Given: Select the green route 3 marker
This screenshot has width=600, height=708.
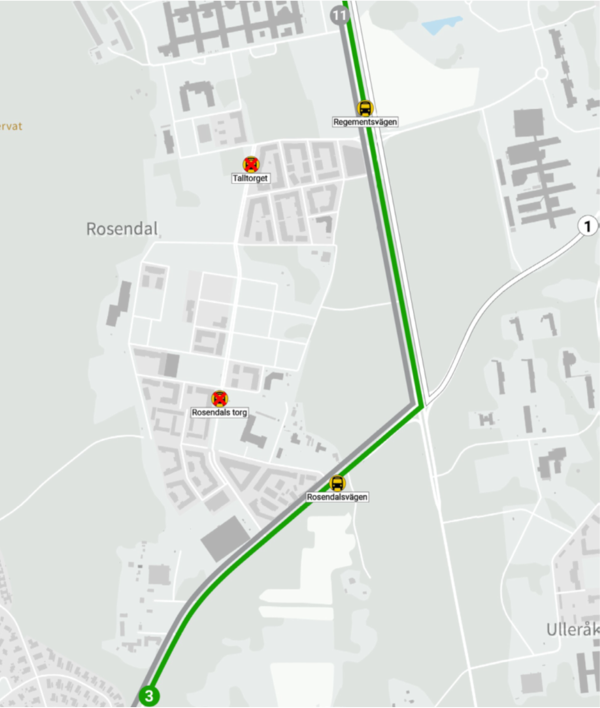Looking at the screenshot, I should pyautogui.click(x=149, y=696).
